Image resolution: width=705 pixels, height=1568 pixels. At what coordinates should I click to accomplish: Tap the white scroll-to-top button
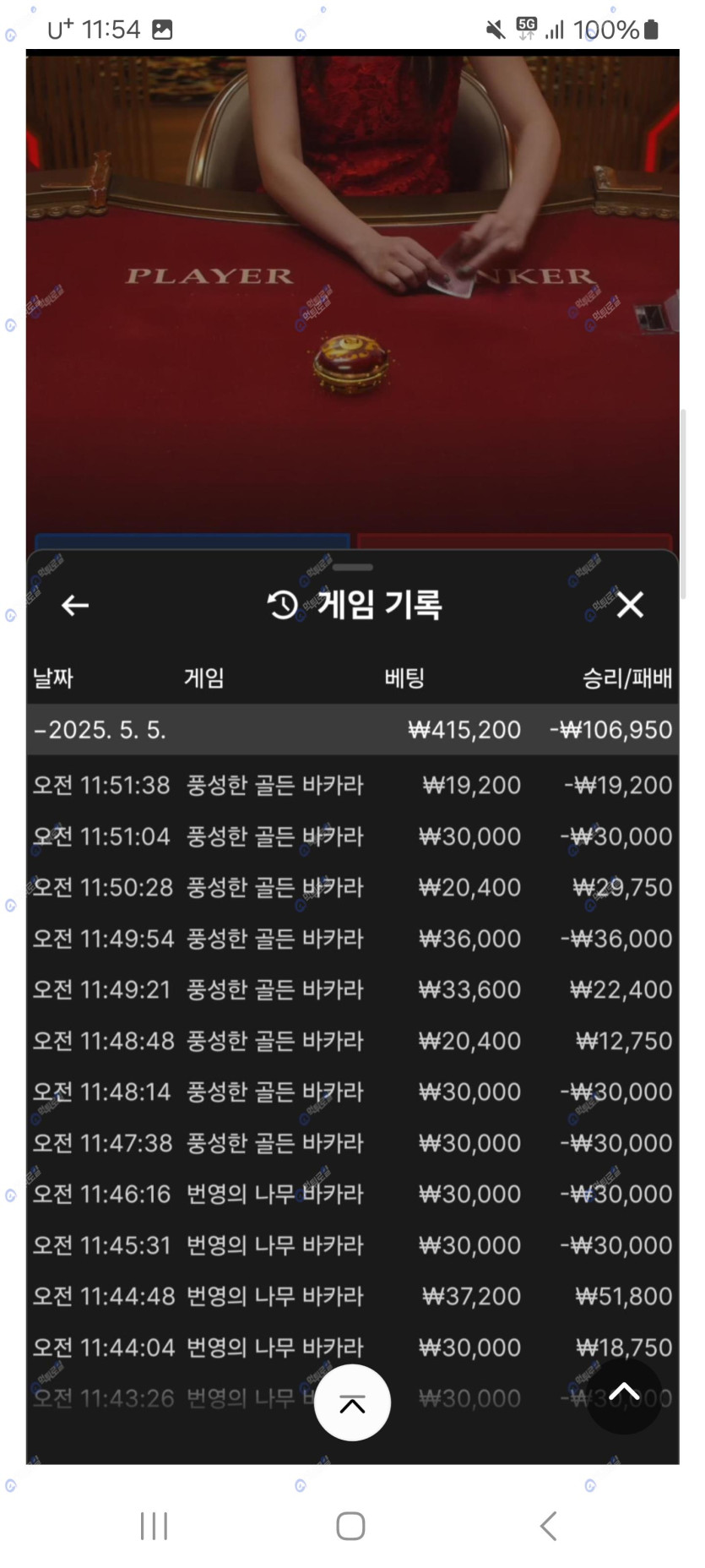click(352, 1403)
